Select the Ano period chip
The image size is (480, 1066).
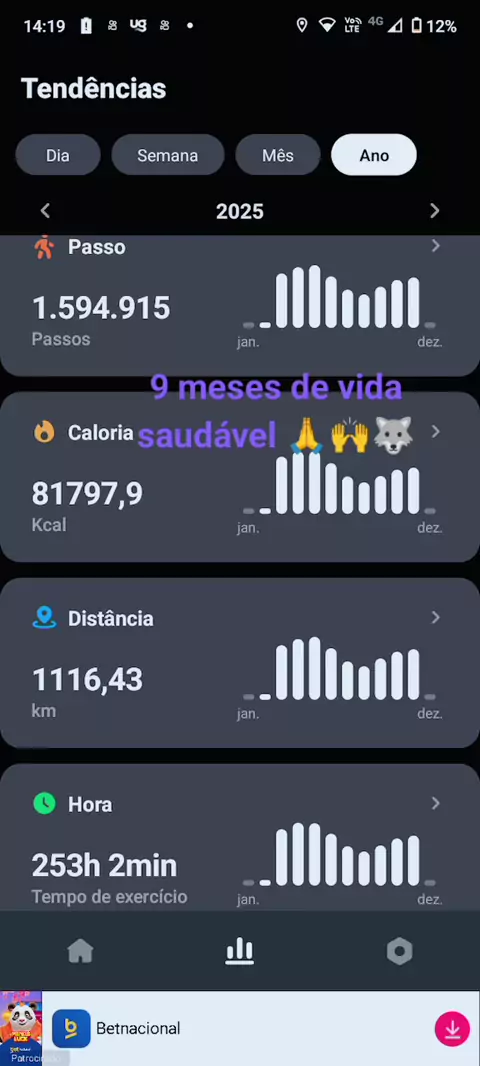pos(374,155)
